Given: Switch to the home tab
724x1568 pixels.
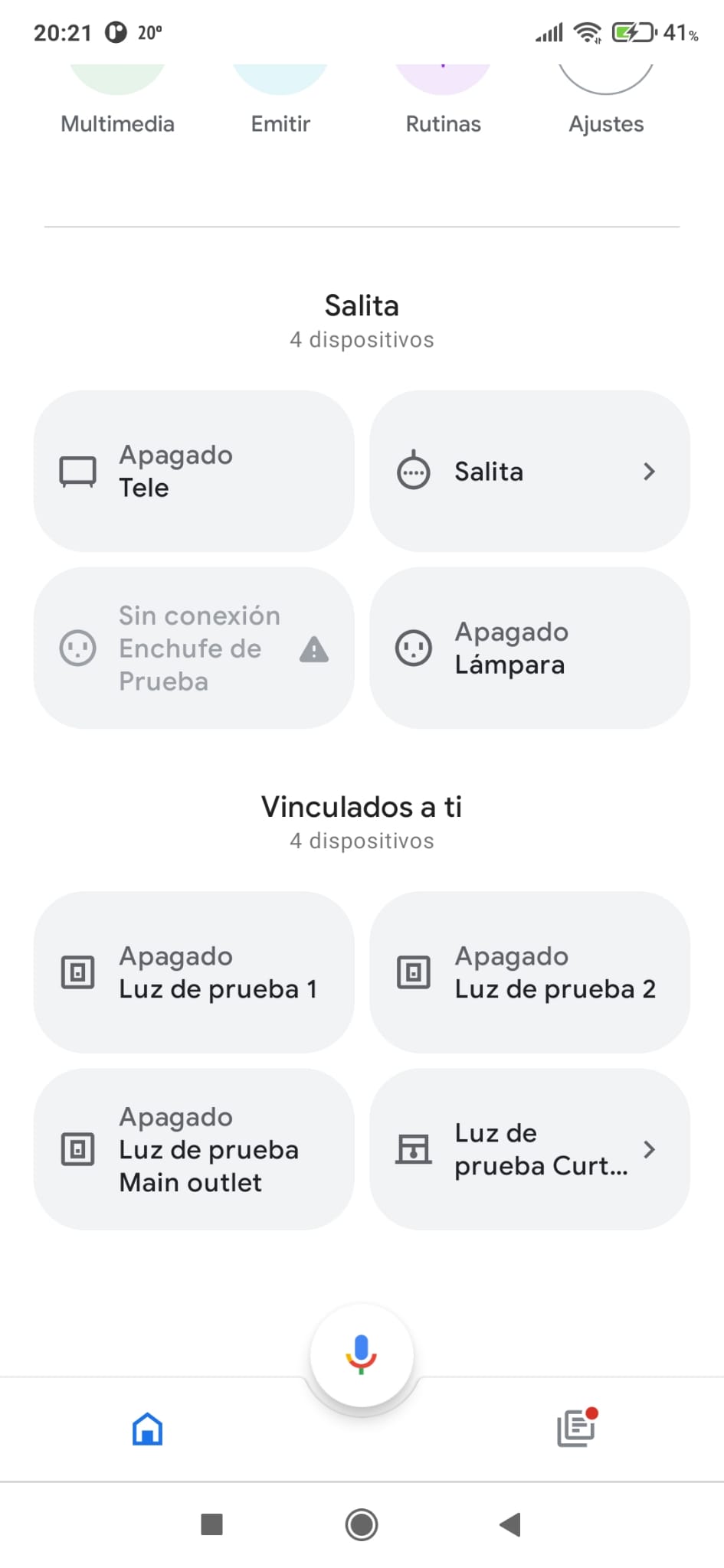Looking at the screenshot, I should pos(147,1429).
